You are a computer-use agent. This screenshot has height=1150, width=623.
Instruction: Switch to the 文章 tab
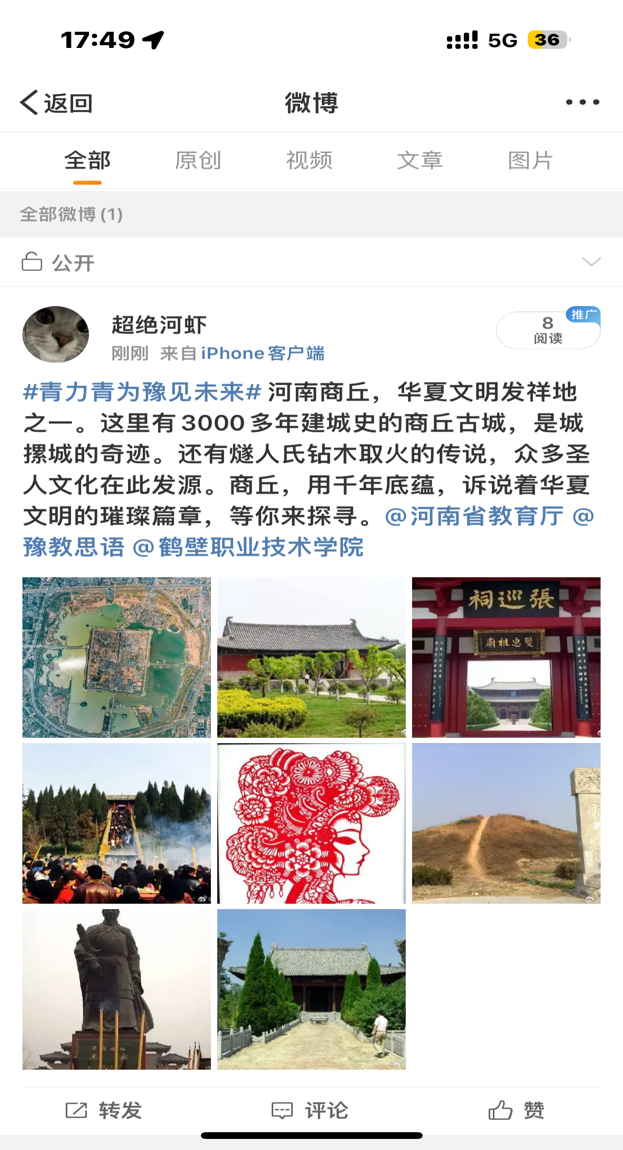point(419,160)
